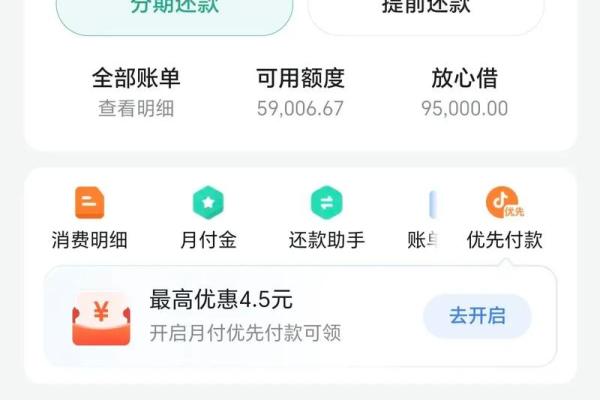Screen dimensions: 600x400
Task: Open 放心借 credit option
Action: click(x=464, y=92)
